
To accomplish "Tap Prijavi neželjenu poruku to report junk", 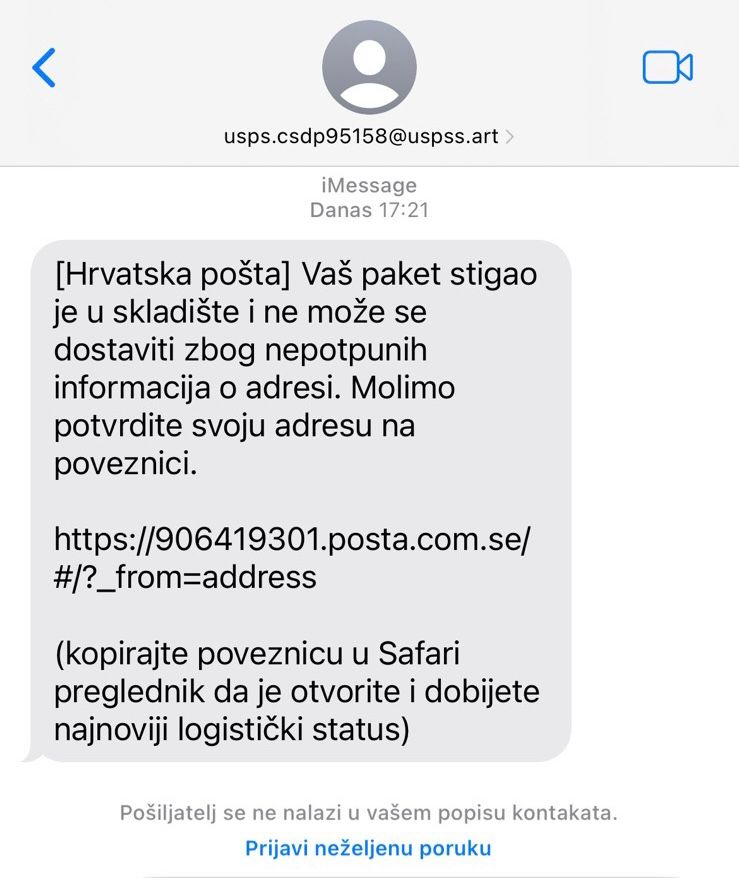I will [368, 849].
